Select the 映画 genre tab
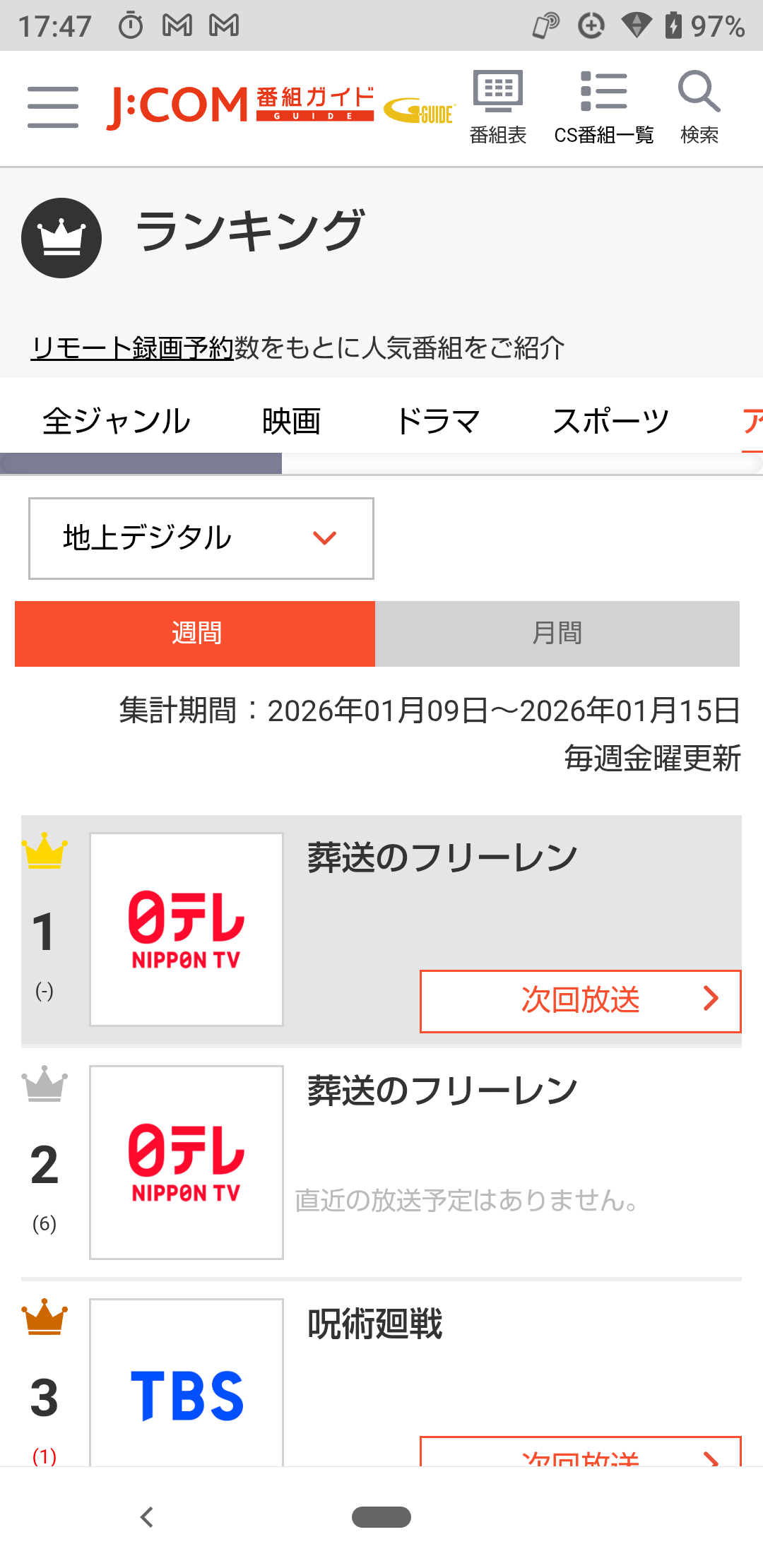This screenshot has height=1568, width=763. 291,422
